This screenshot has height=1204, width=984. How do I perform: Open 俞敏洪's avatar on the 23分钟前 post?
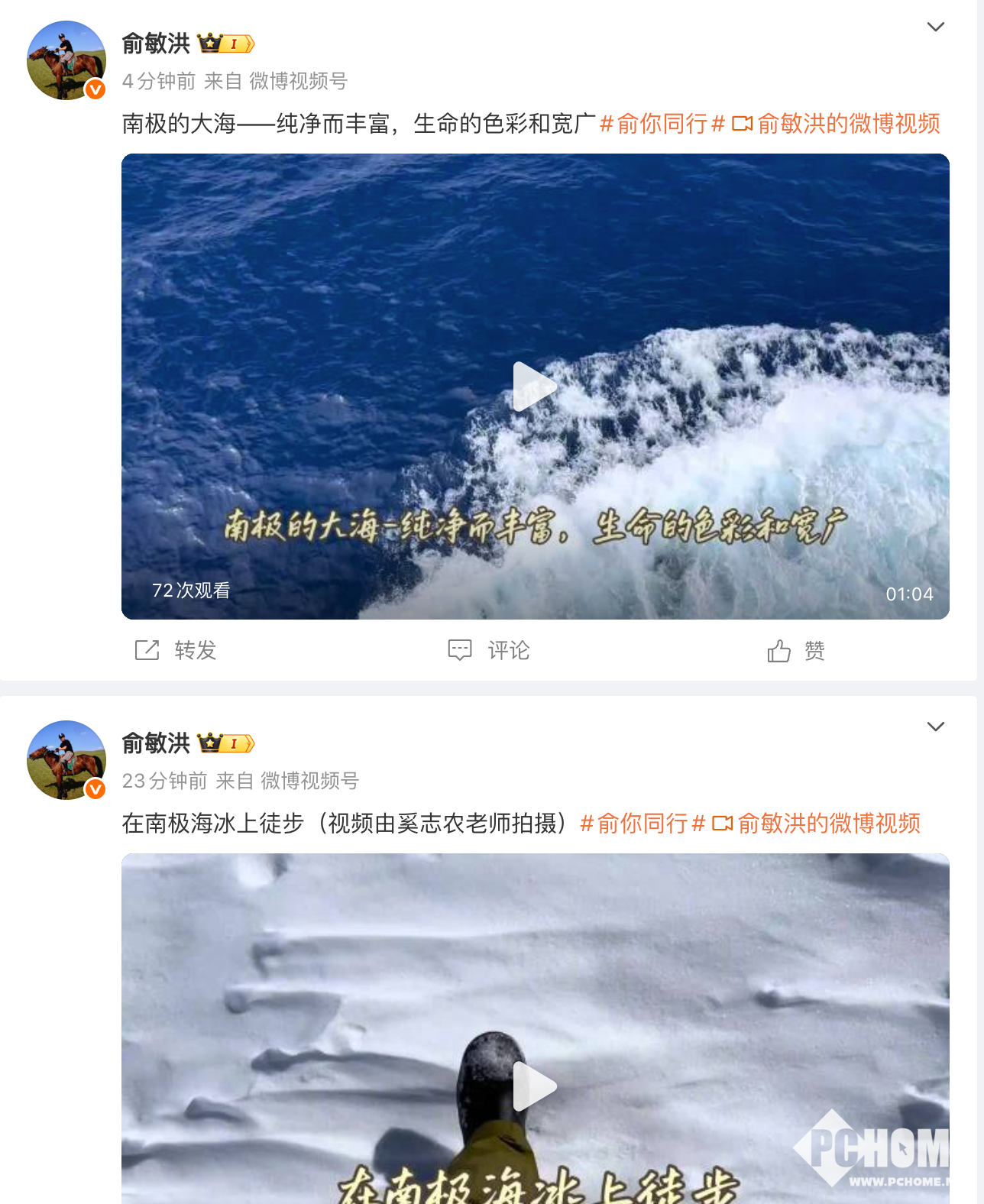(66, 760)
